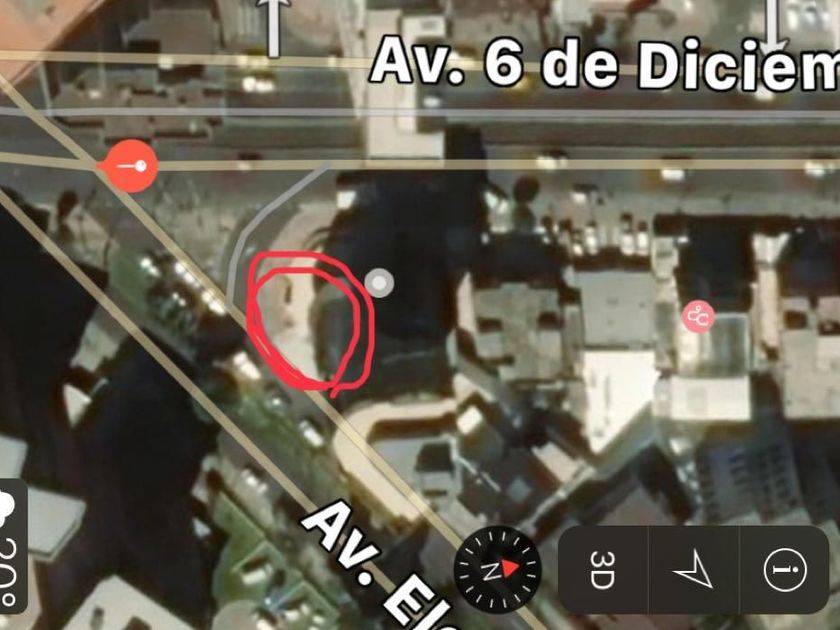Switch the map to 3D view
840x630 pixels.
point(602,570)
